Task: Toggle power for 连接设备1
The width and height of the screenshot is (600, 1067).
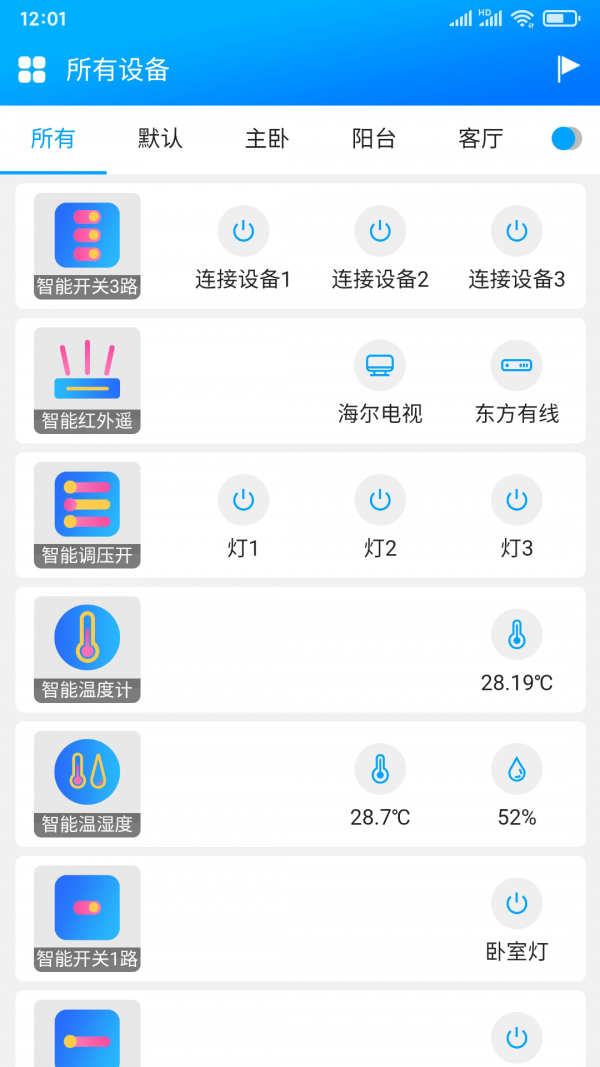Action: [243, 231]
